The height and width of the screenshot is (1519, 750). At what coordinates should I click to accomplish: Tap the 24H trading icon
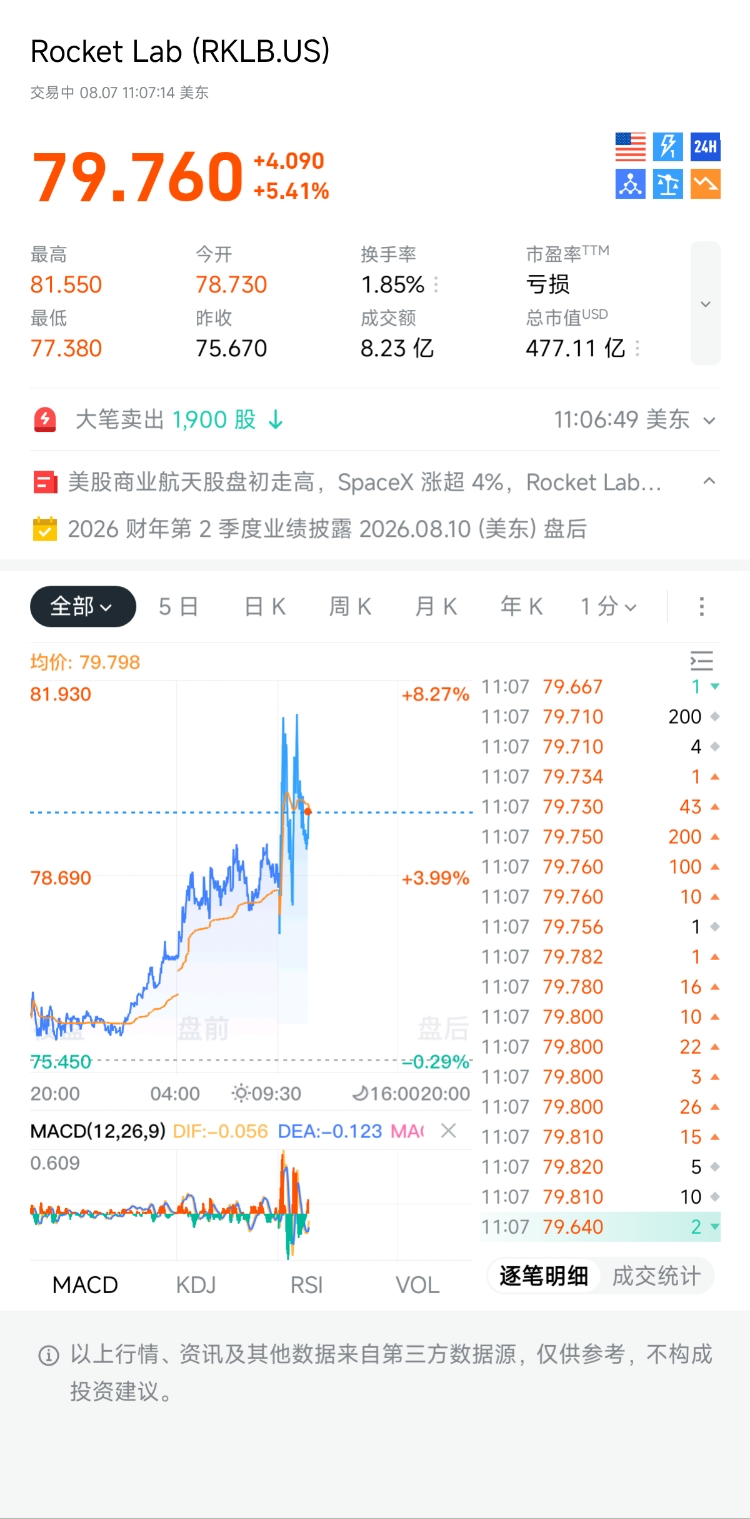point(706,147)
